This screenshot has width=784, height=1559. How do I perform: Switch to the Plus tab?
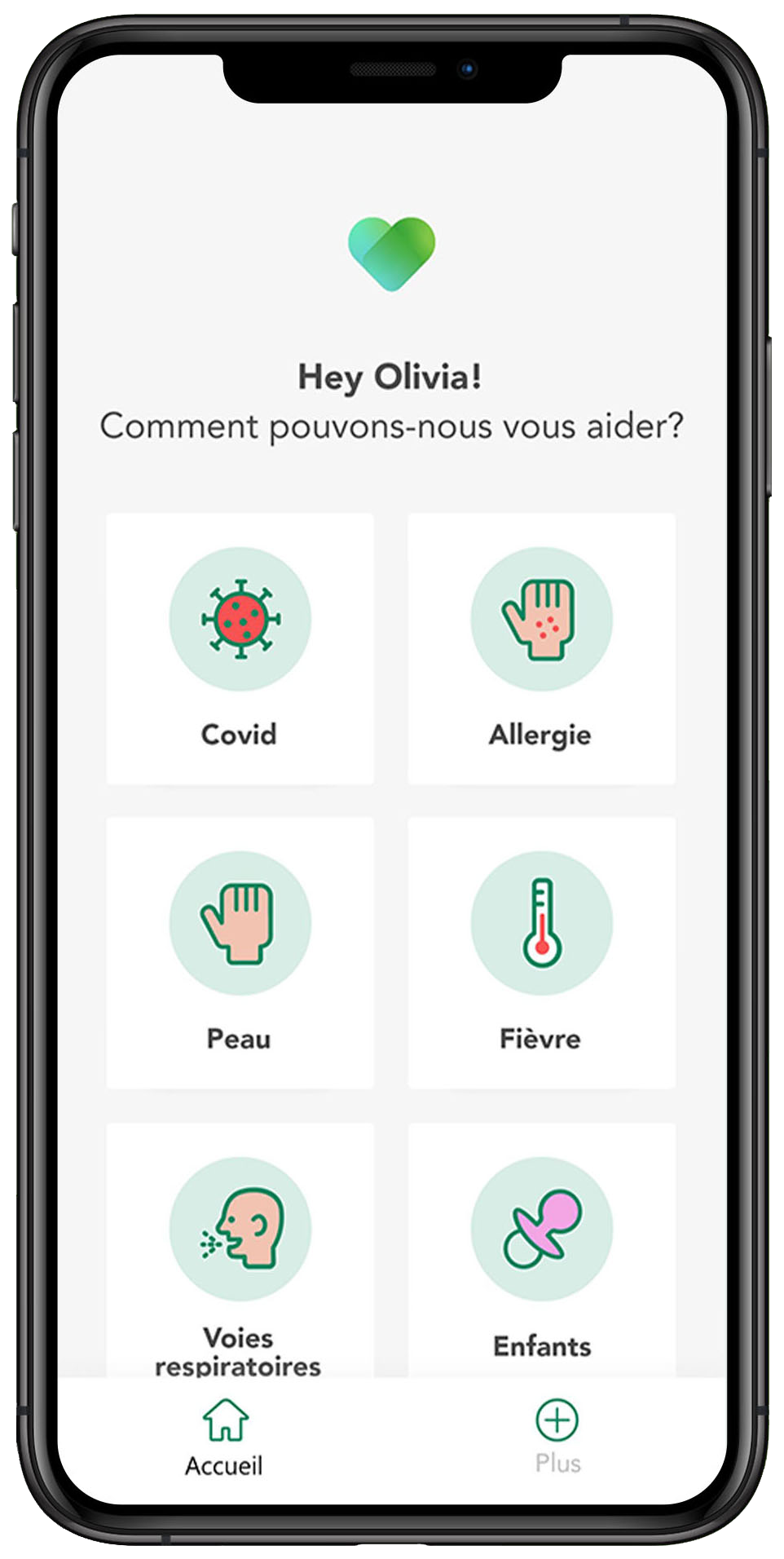(x=557, y=1437)
